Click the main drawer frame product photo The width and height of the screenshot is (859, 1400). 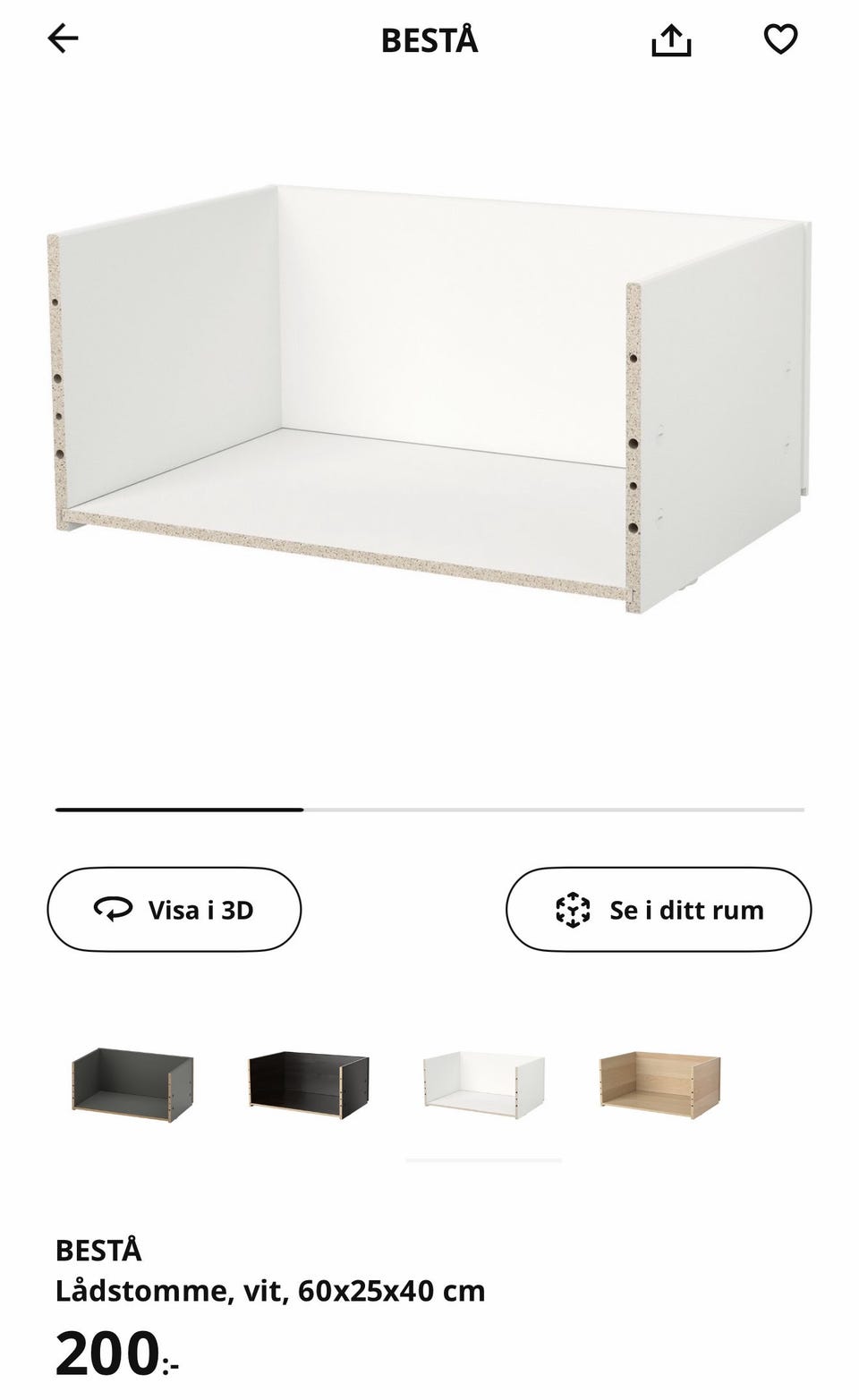pyautogui.click(x=429, y=403)
